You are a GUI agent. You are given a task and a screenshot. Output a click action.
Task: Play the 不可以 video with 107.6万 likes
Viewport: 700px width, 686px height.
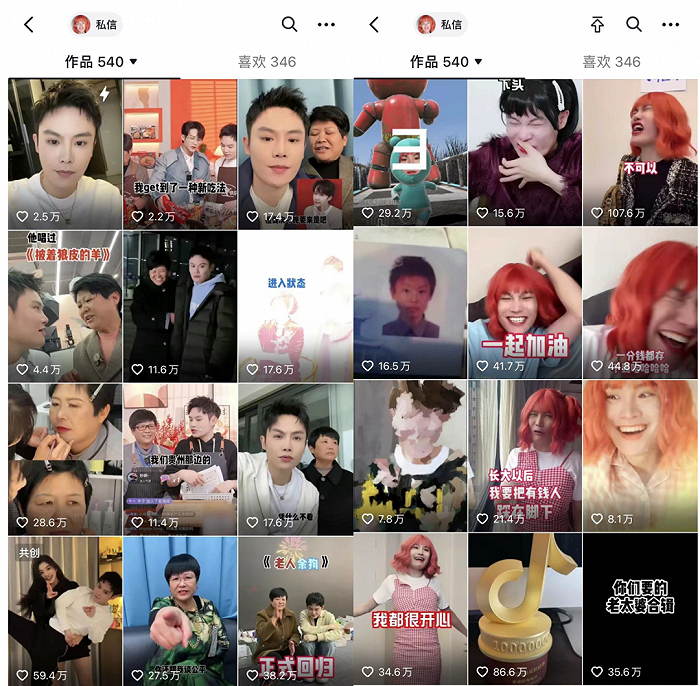[641, 153]
